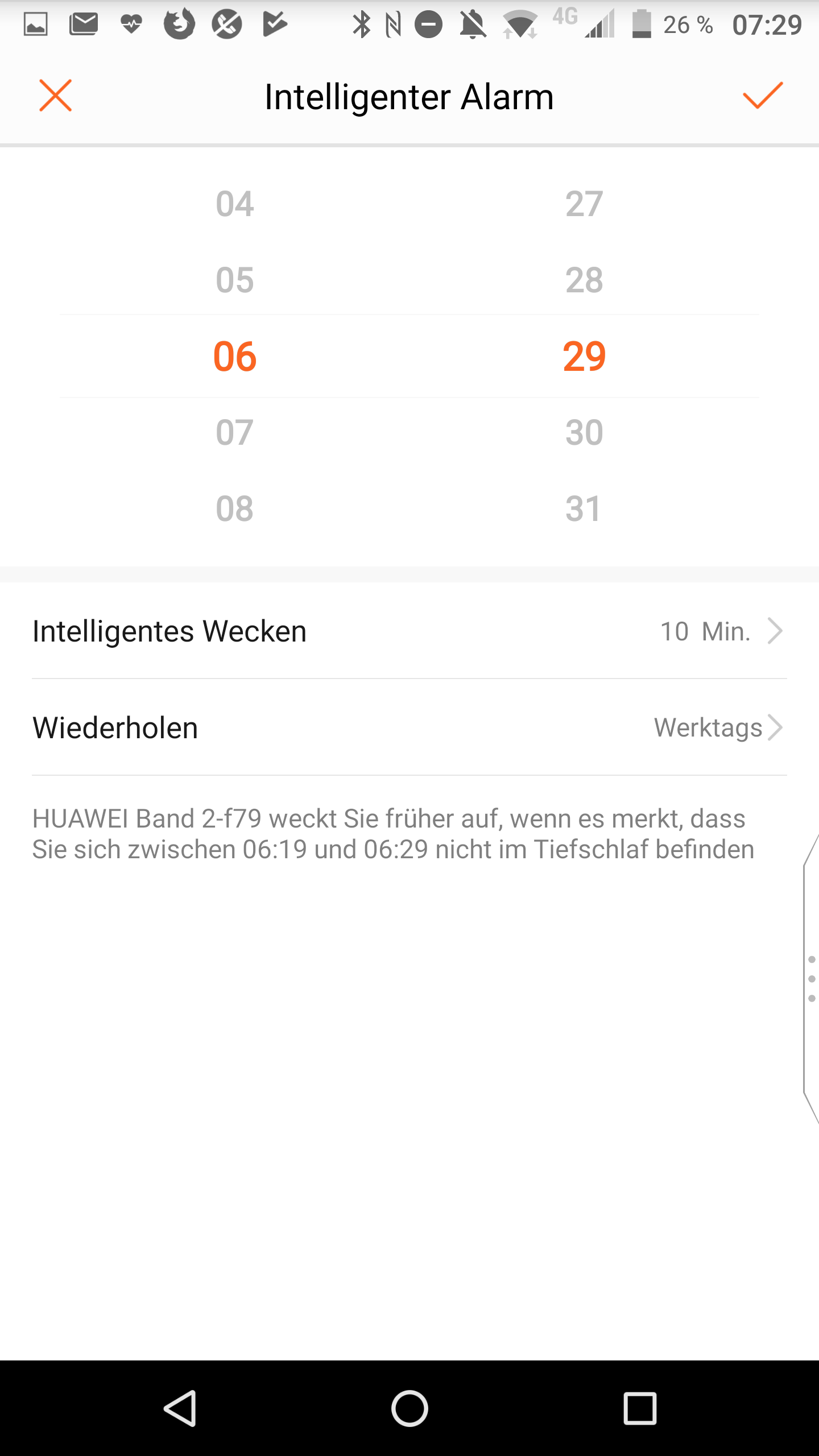Open recent apps overview
This screenshot has width=819, height=1456.
(x=640, y=1408)
